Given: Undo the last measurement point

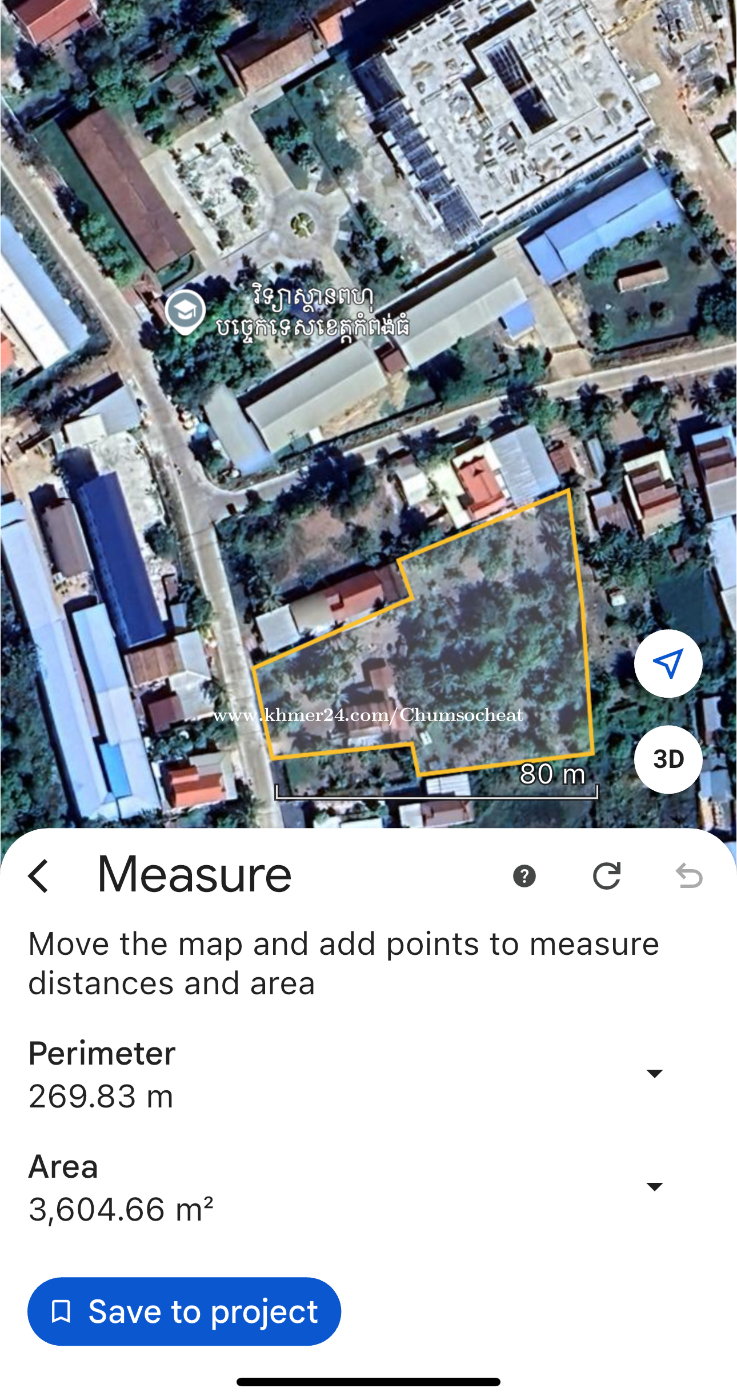Looking at the screenshot, I should [689, 876].
